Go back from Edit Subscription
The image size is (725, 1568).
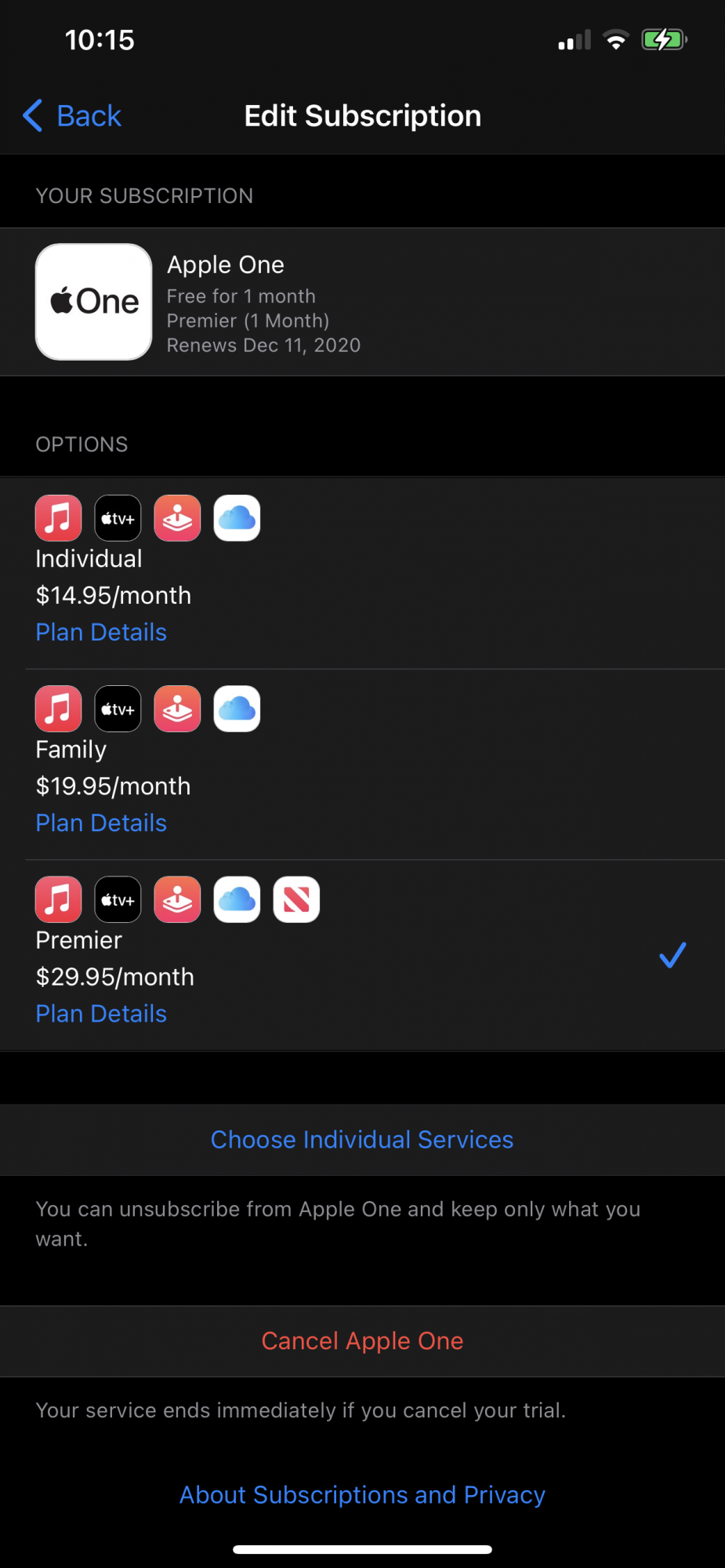pos(73,116)
